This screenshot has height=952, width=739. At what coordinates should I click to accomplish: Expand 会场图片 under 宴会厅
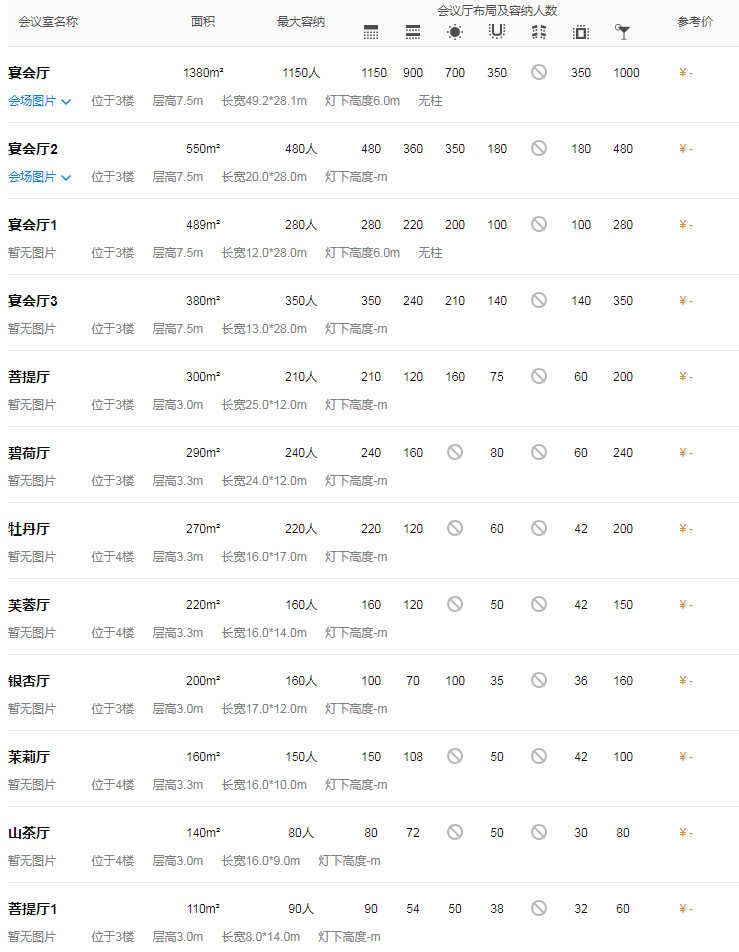[x=40, y=101]
